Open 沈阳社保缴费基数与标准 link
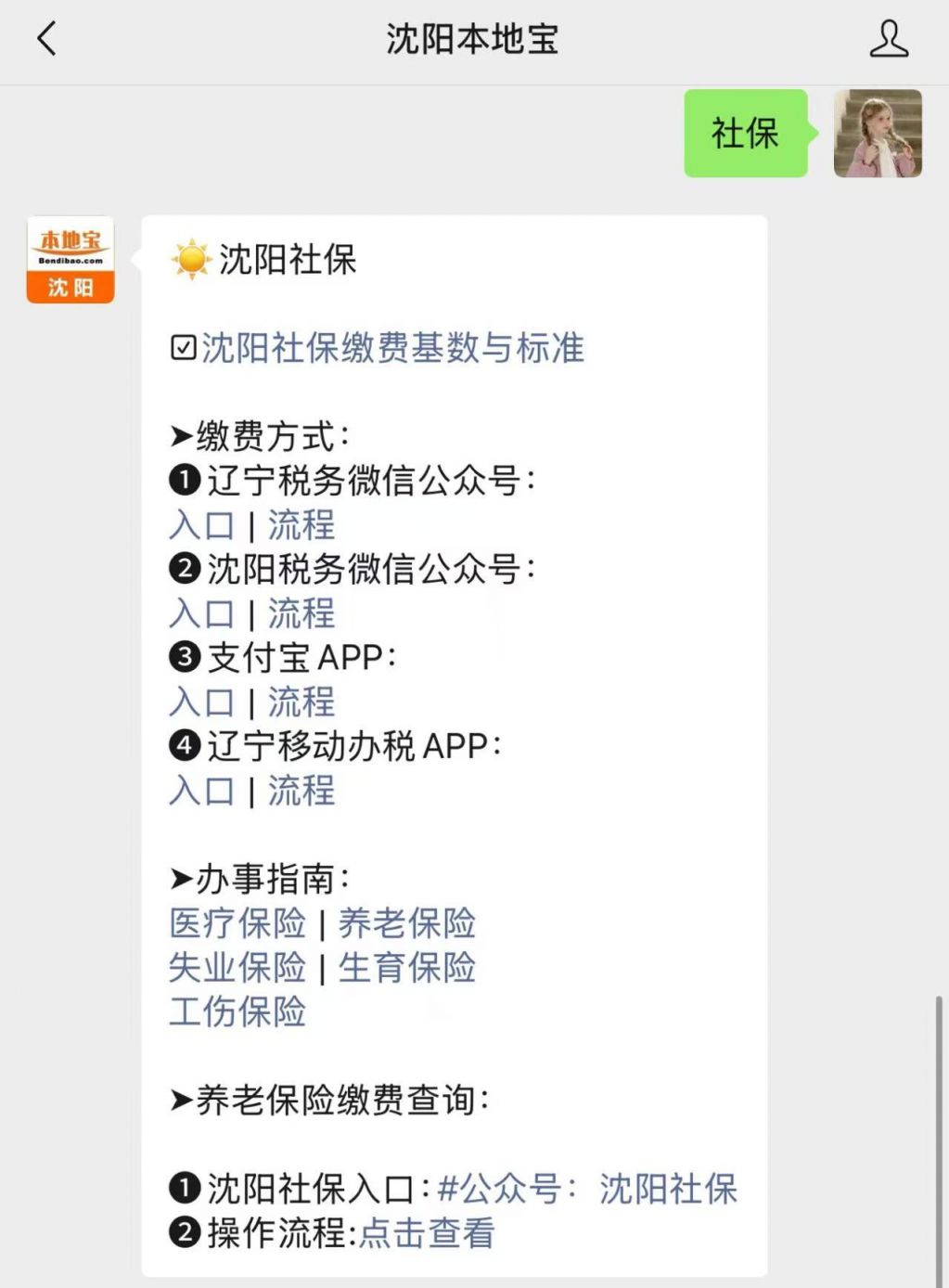Screen dimensions: 949x1288 click(391, 348)
